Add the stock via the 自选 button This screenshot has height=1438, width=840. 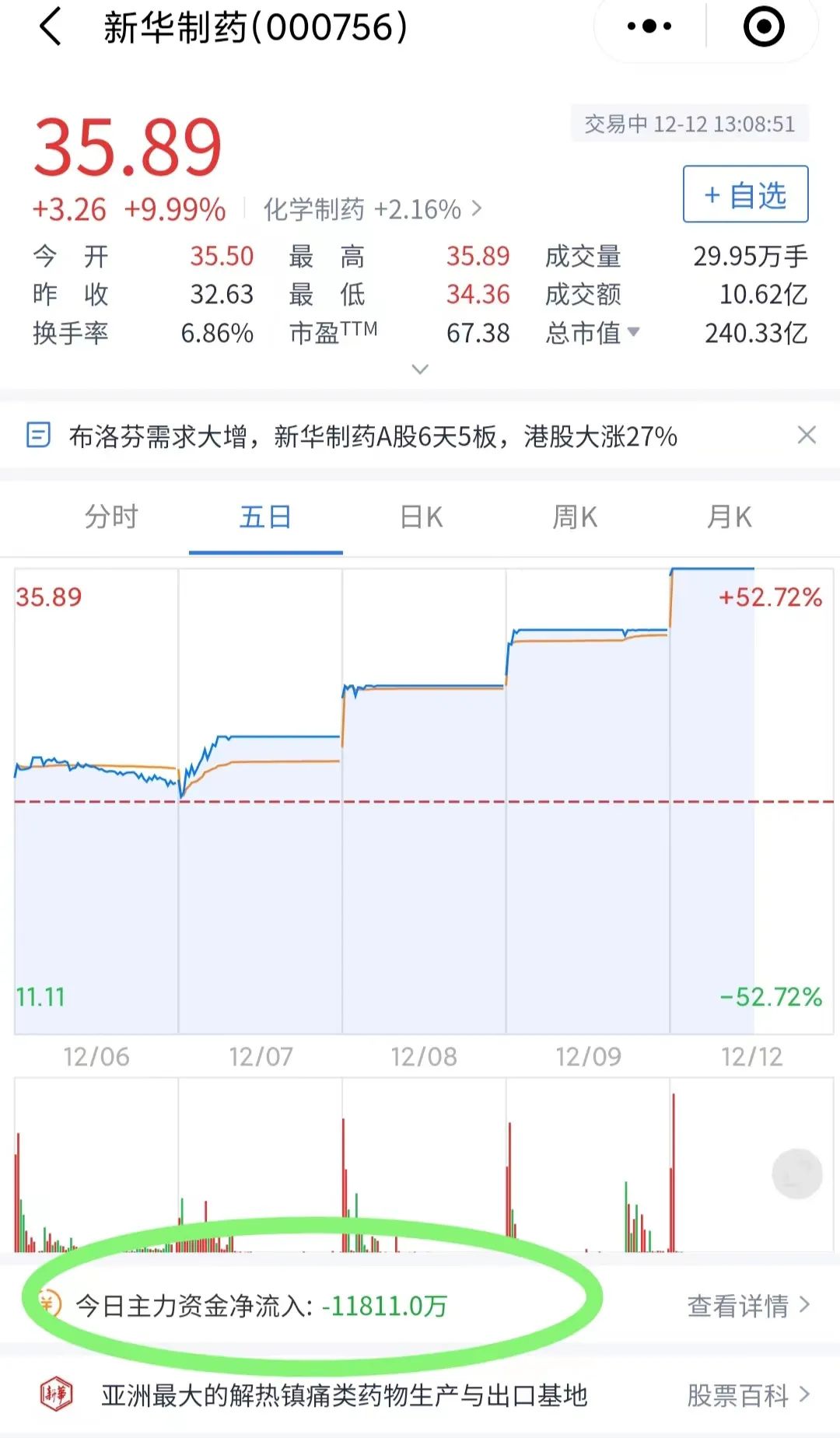(x=745, y=194)
